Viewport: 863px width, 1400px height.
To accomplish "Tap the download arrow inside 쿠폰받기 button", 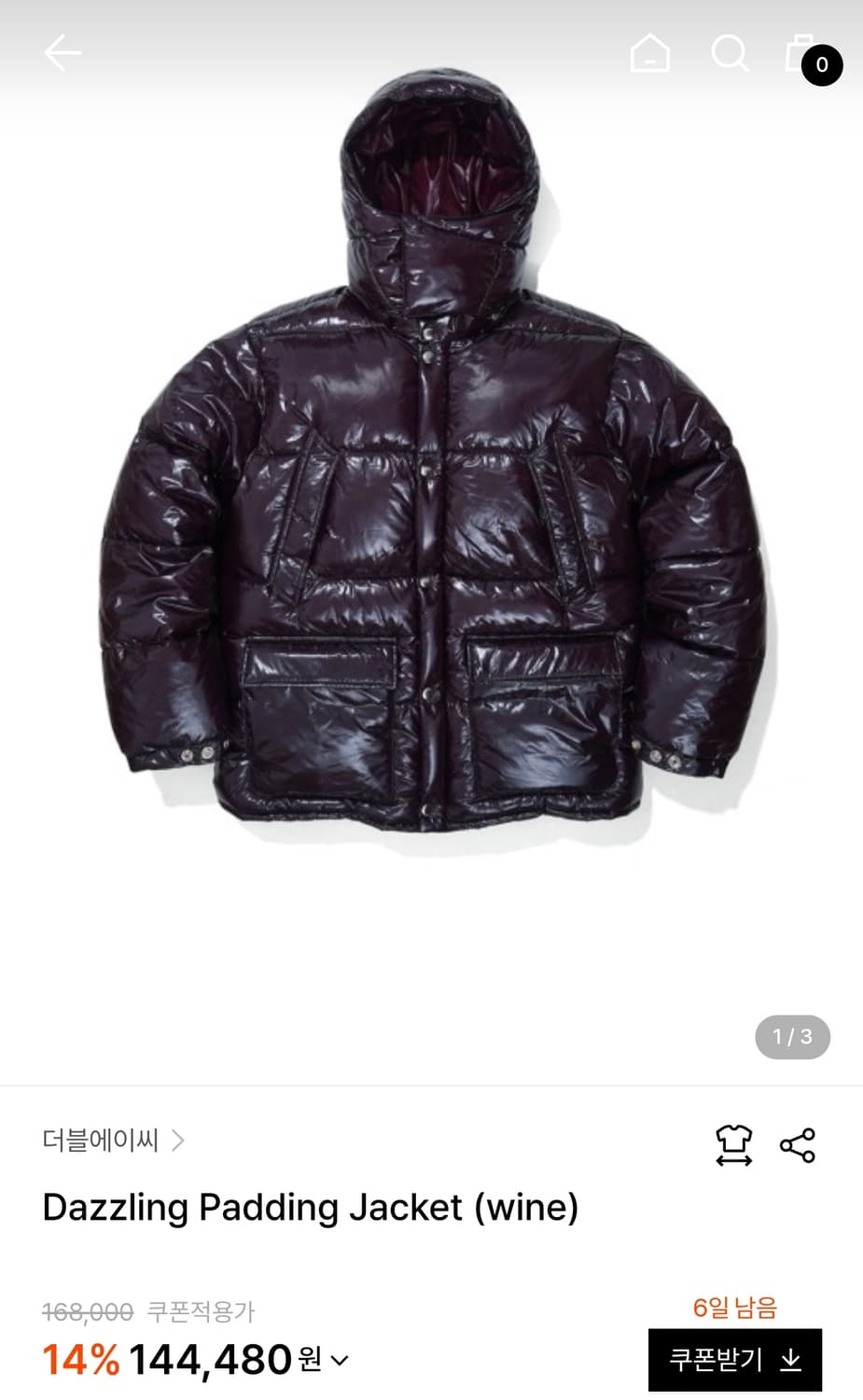I will point(788,1361).
